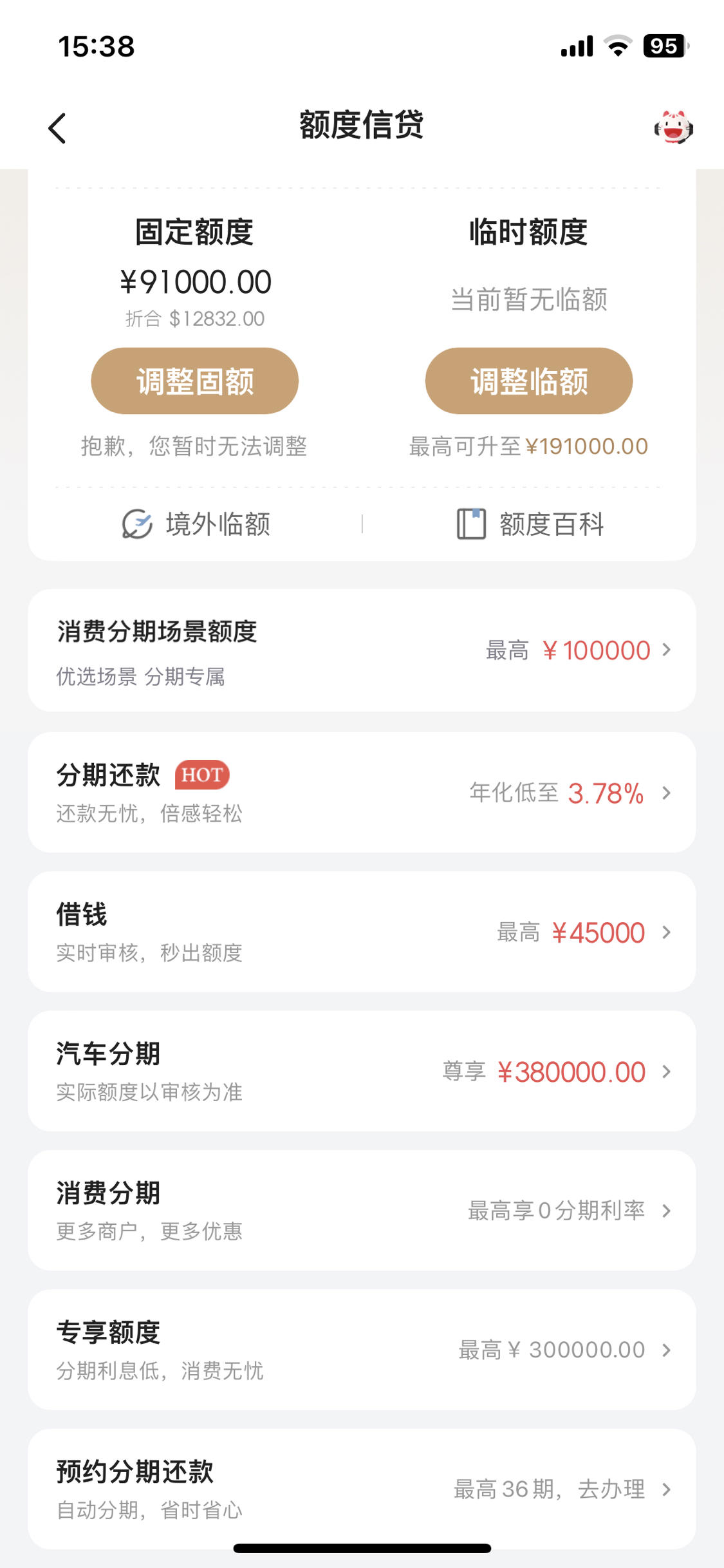The width and height of the screenshot is (724, 1568).
Task: Open the 分期还款 HOT row
Action: pos(362,793)
